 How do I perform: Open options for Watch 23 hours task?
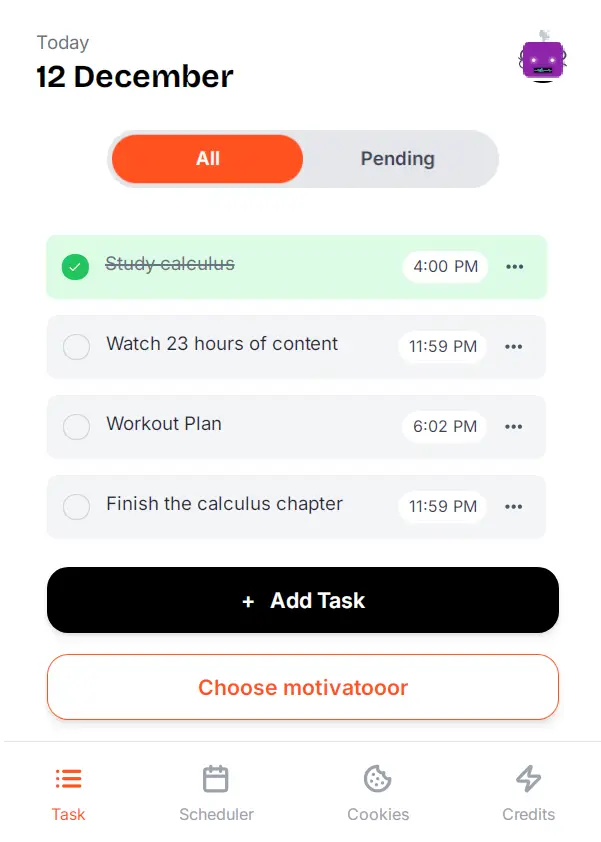[514, 347]
